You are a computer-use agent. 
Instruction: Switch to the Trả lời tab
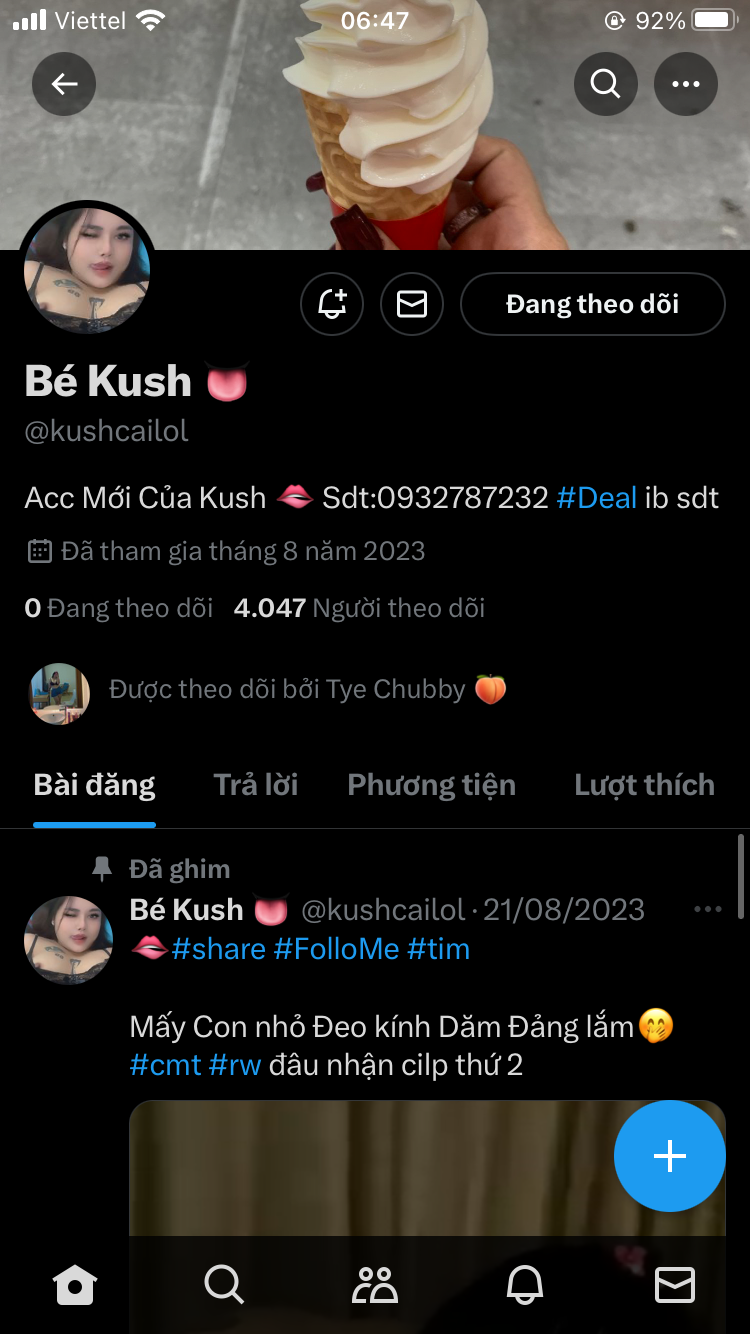coord(256,785)
